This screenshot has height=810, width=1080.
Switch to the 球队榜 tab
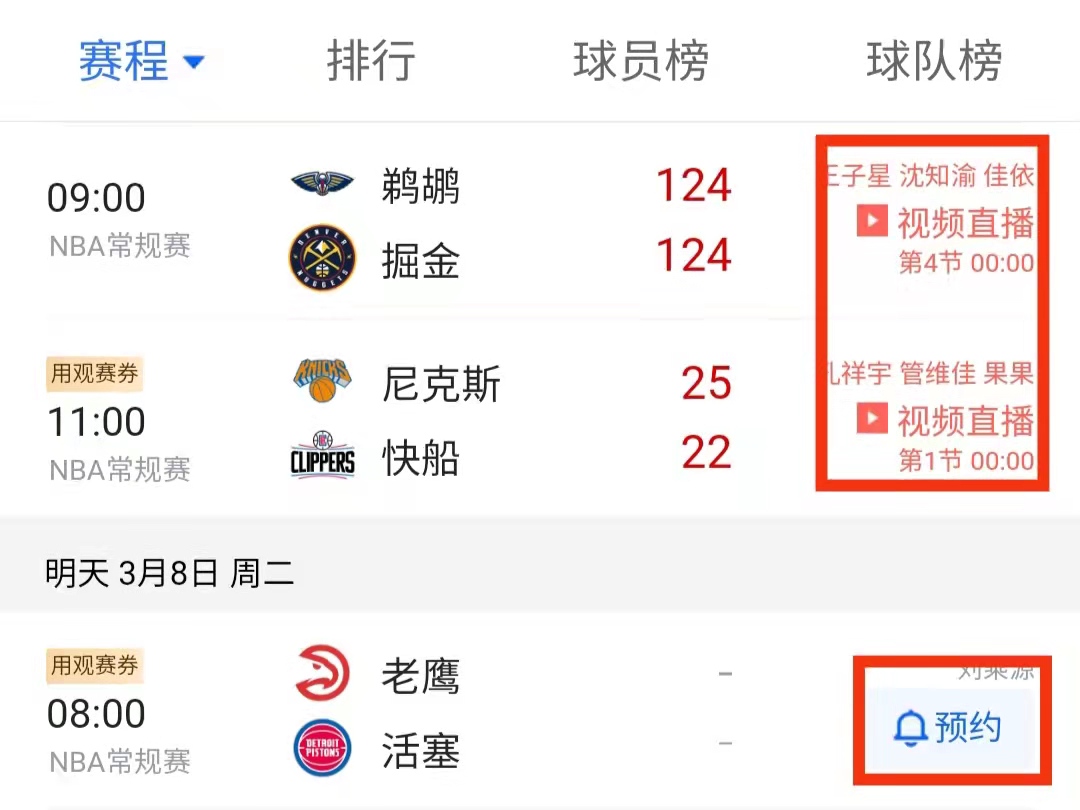click(x=934, y=62)
